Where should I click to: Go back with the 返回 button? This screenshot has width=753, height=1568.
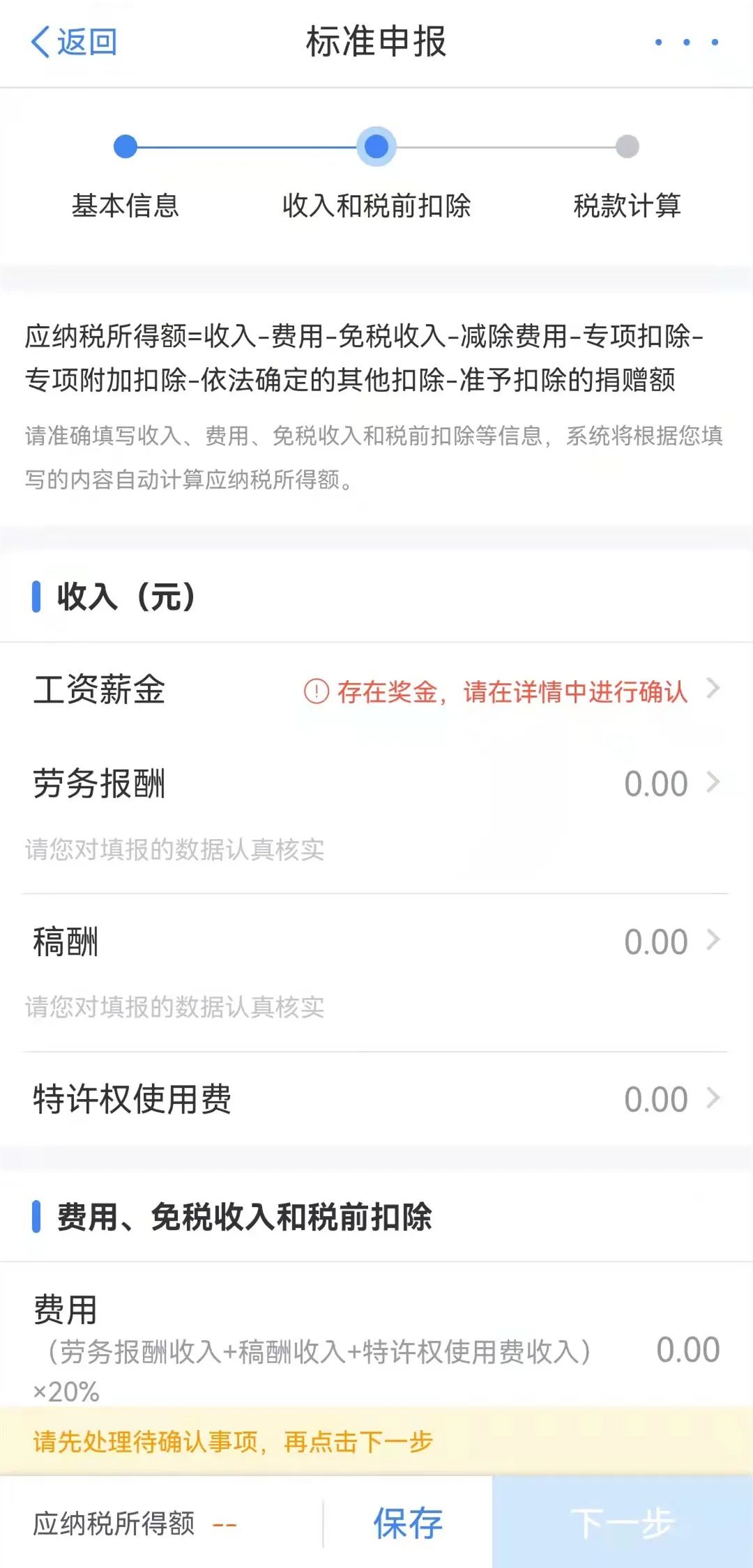(74, 42)
